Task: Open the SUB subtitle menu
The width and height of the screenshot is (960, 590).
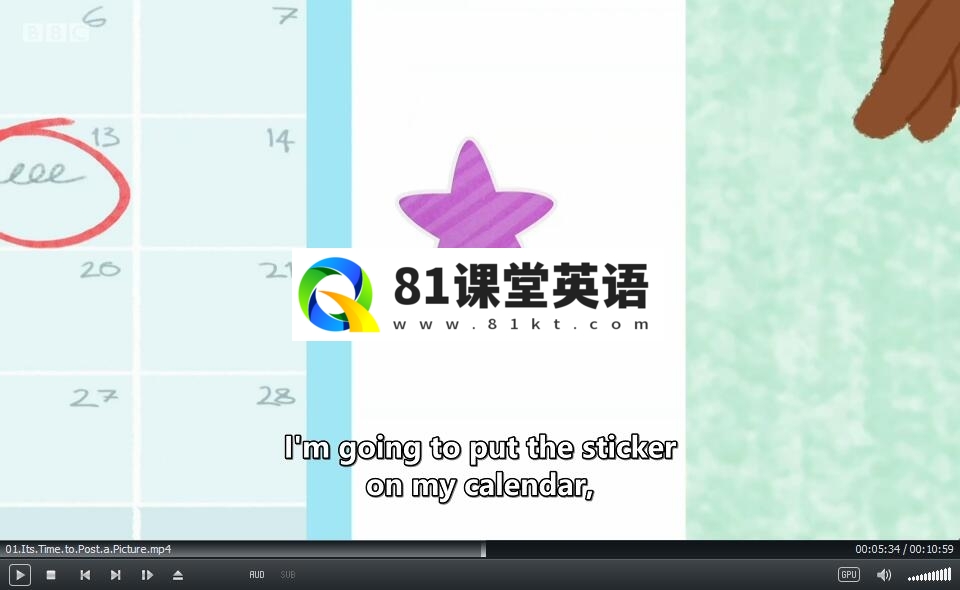Action: tap(288, 575)
